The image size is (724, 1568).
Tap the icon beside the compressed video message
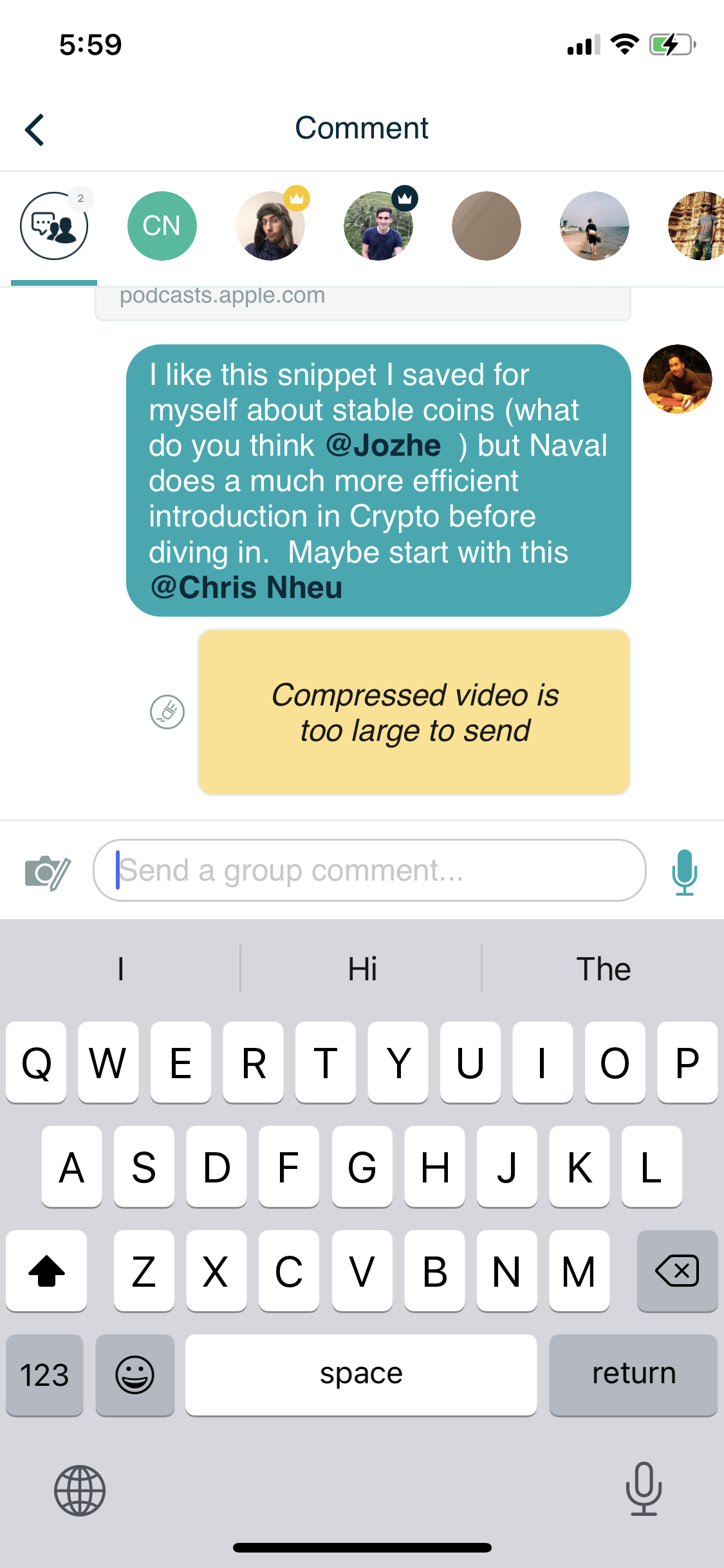(167, 712)
